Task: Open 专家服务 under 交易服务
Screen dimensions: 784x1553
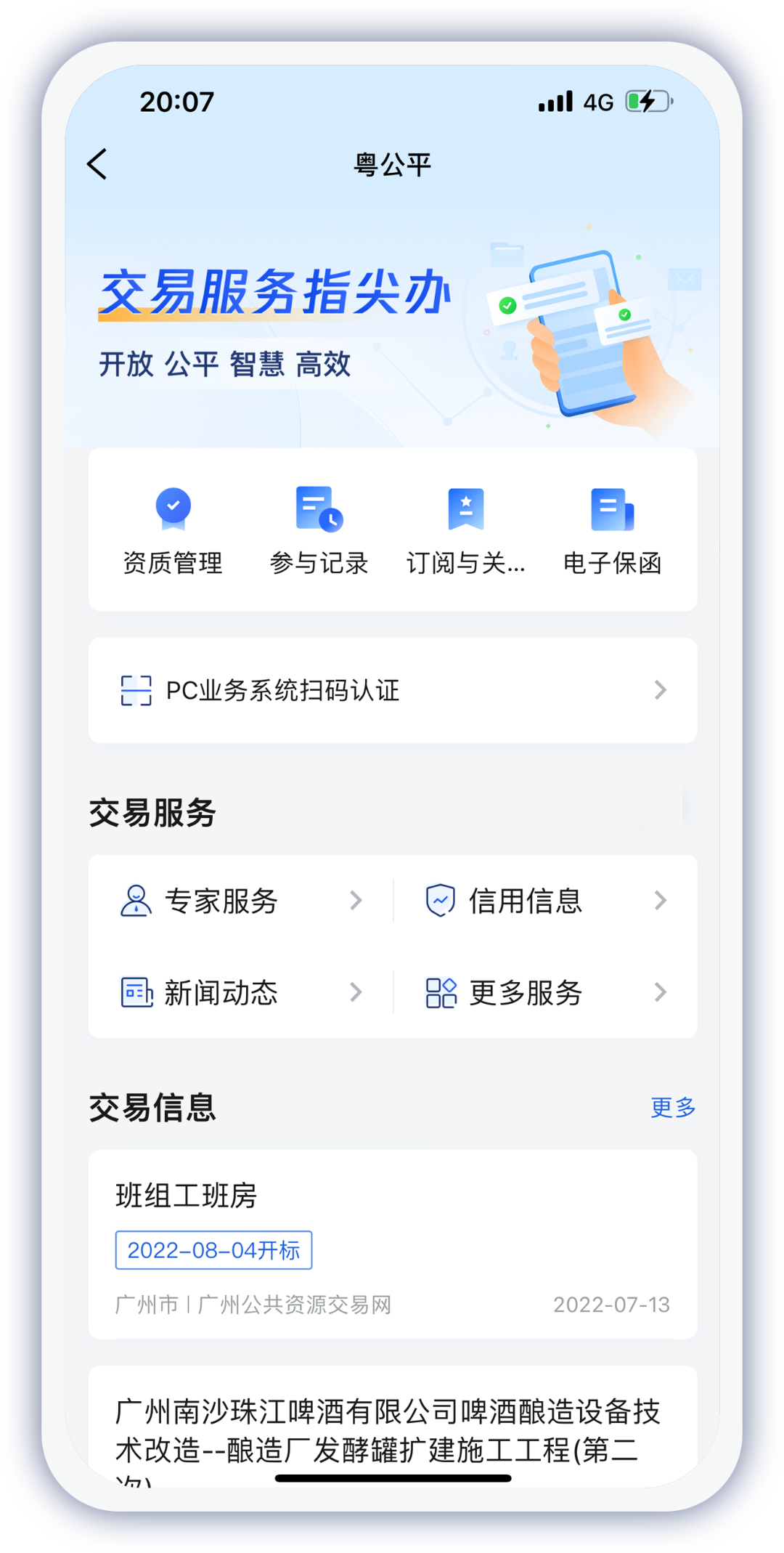Action: pos(241,901)
